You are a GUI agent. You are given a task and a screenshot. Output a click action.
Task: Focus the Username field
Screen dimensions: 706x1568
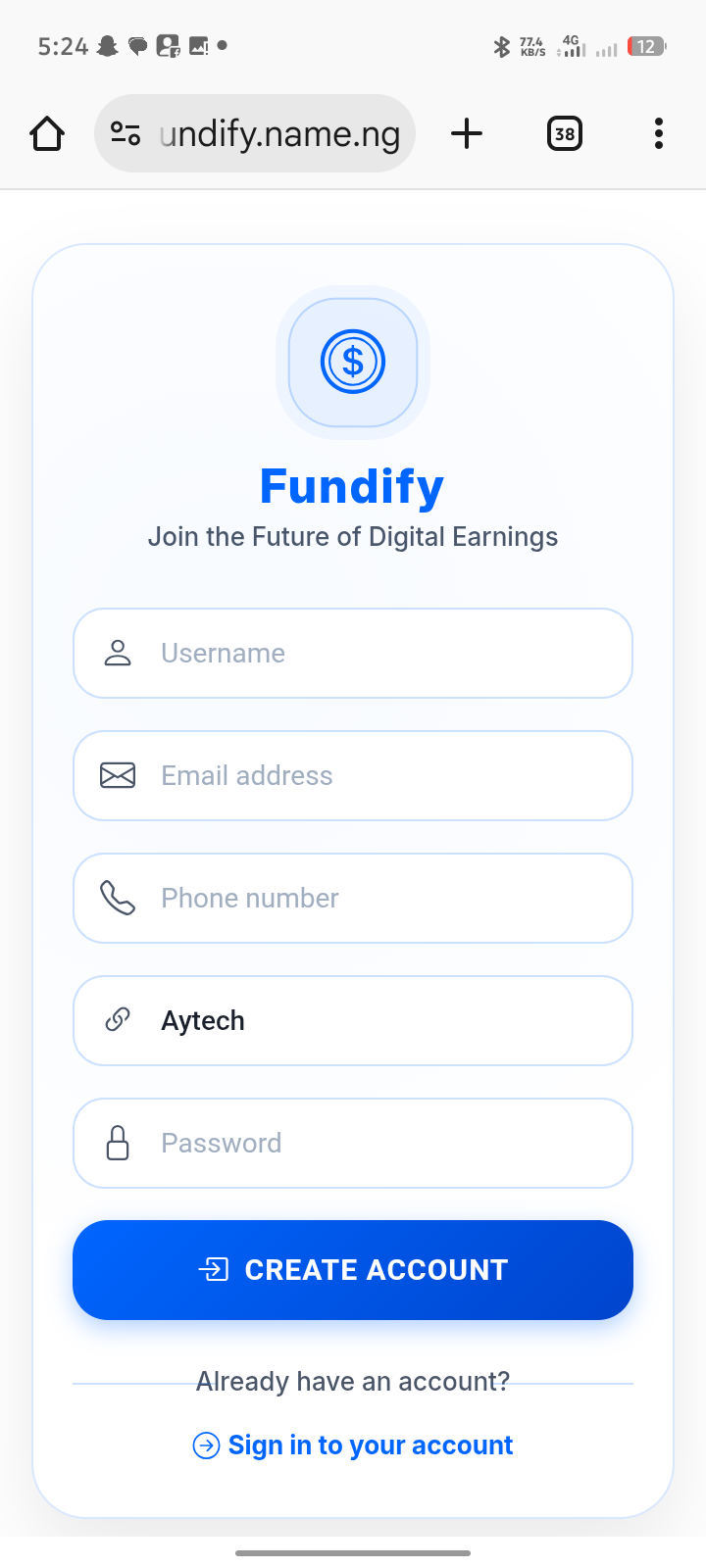(x=353, y=654)
